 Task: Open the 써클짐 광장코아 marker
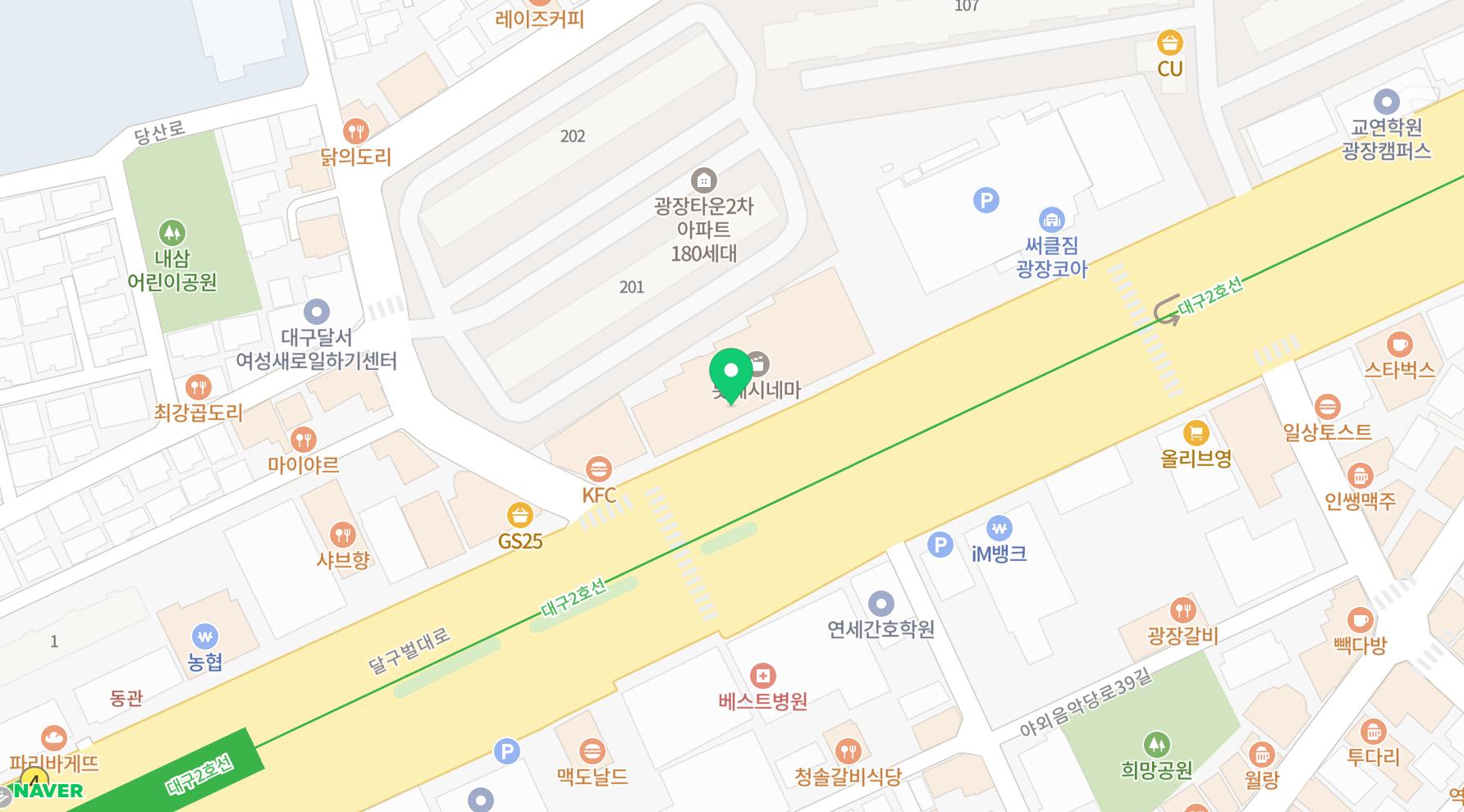1051,220
